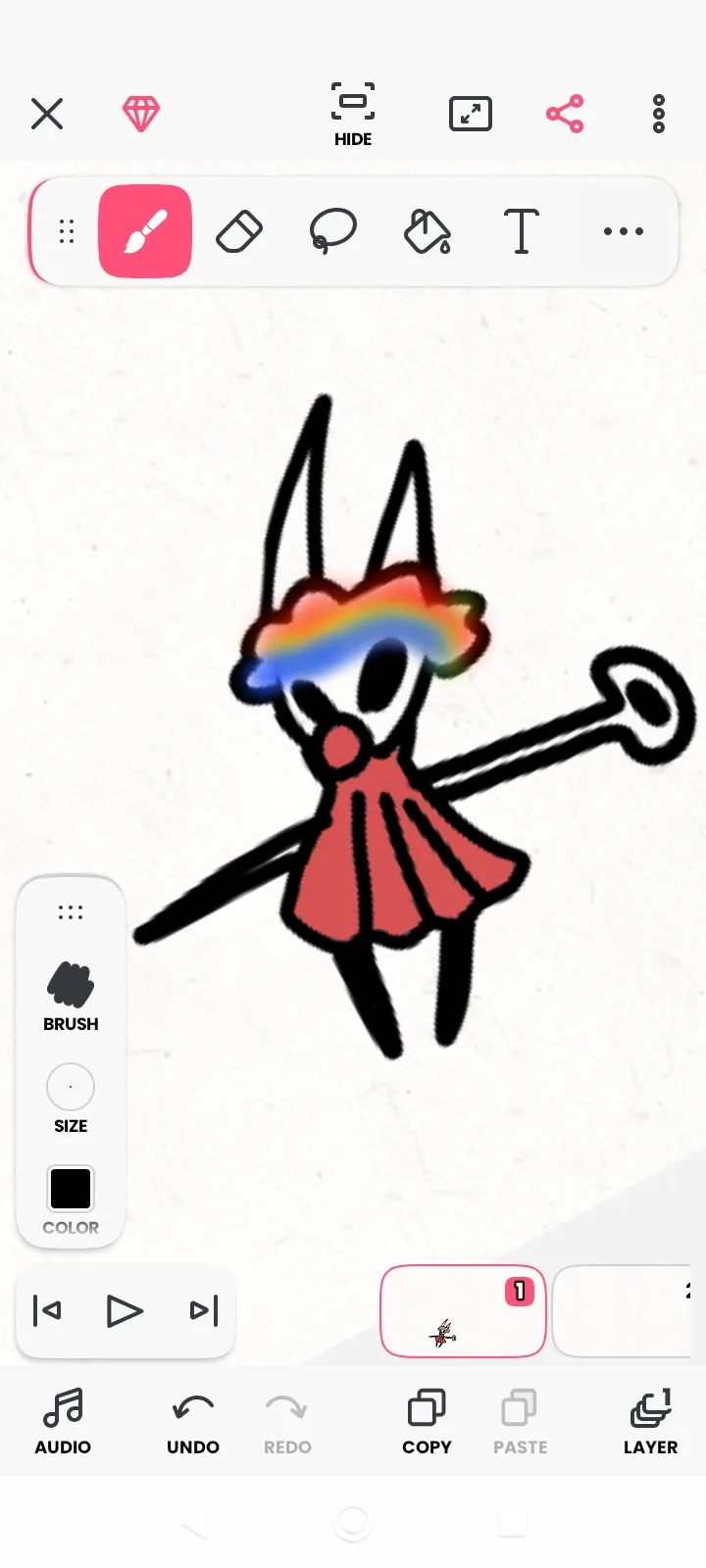This screenshot has width=706, height=1568.
Task: Open the premium diamond icon
Action: pyautogui.click(x=141, y=114)
